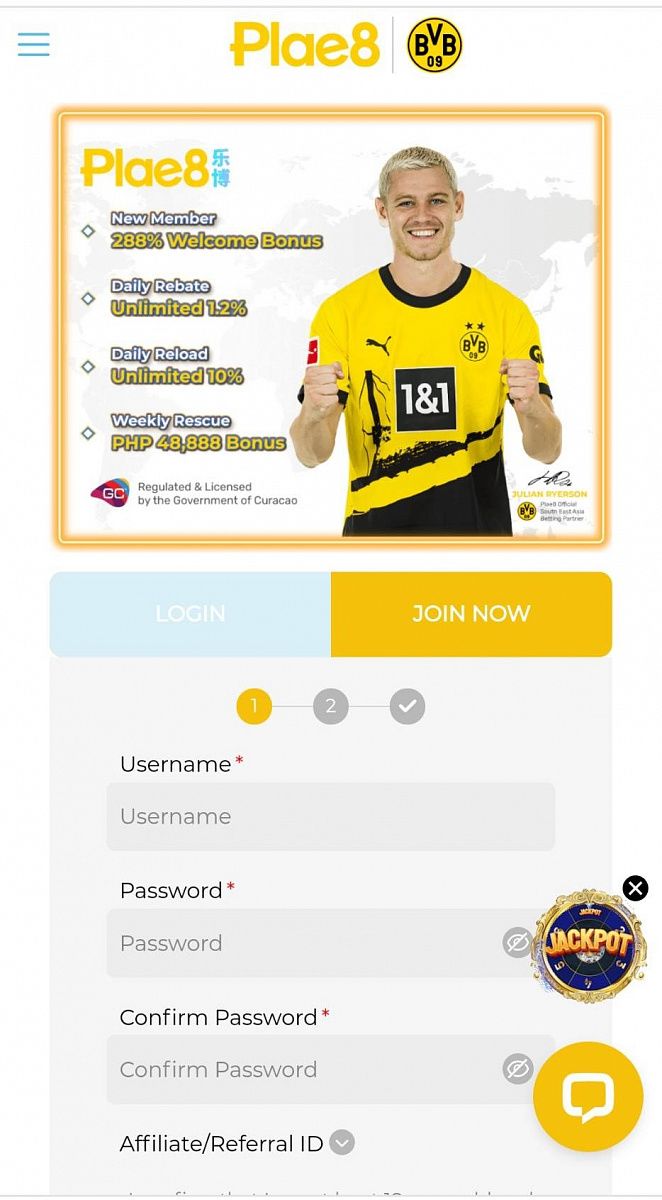Reveal the Confirm Password characters
662x1200 pixels.
point(517,1069)
